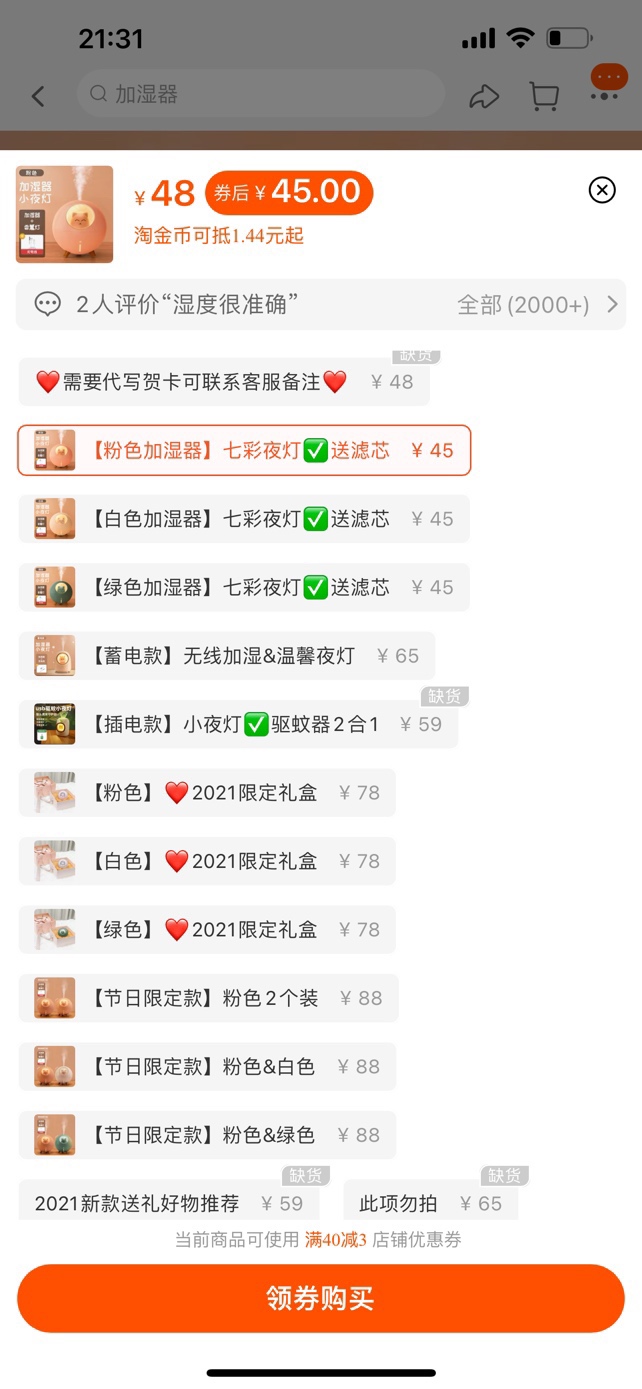This screenshot has width=642, height=1389.
Task: Choose 【白色】2021限定礼盒
Action: (x=207, y=861)
